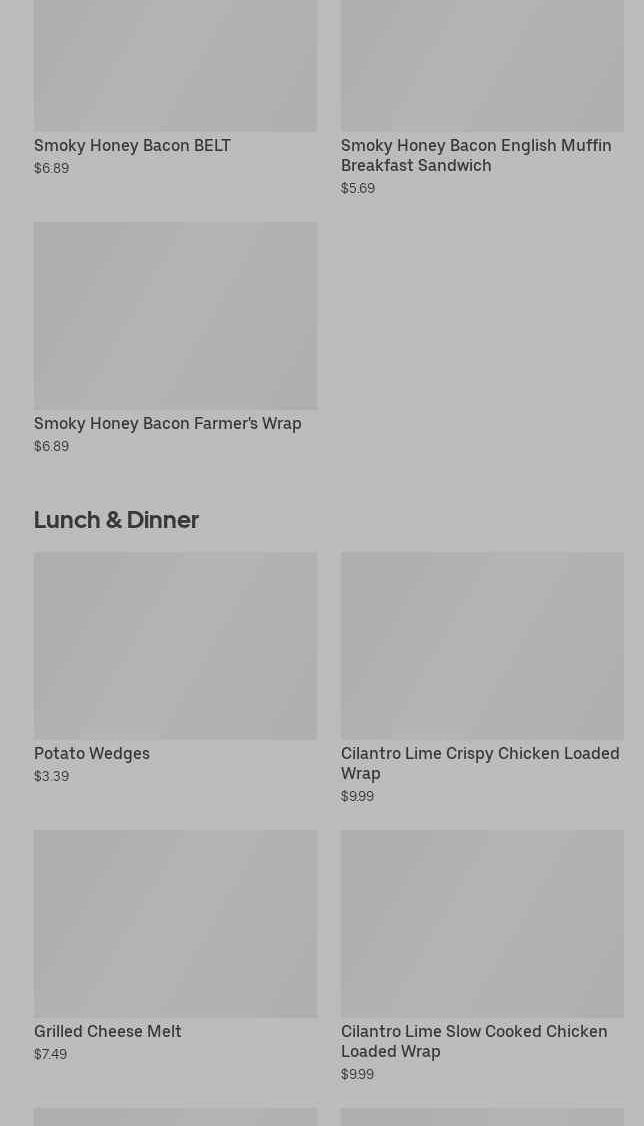View the Smoky Honey Bacon Farmer's Wrap
The height and width of the screenshot is (1126, 644).
coord(175,338)
